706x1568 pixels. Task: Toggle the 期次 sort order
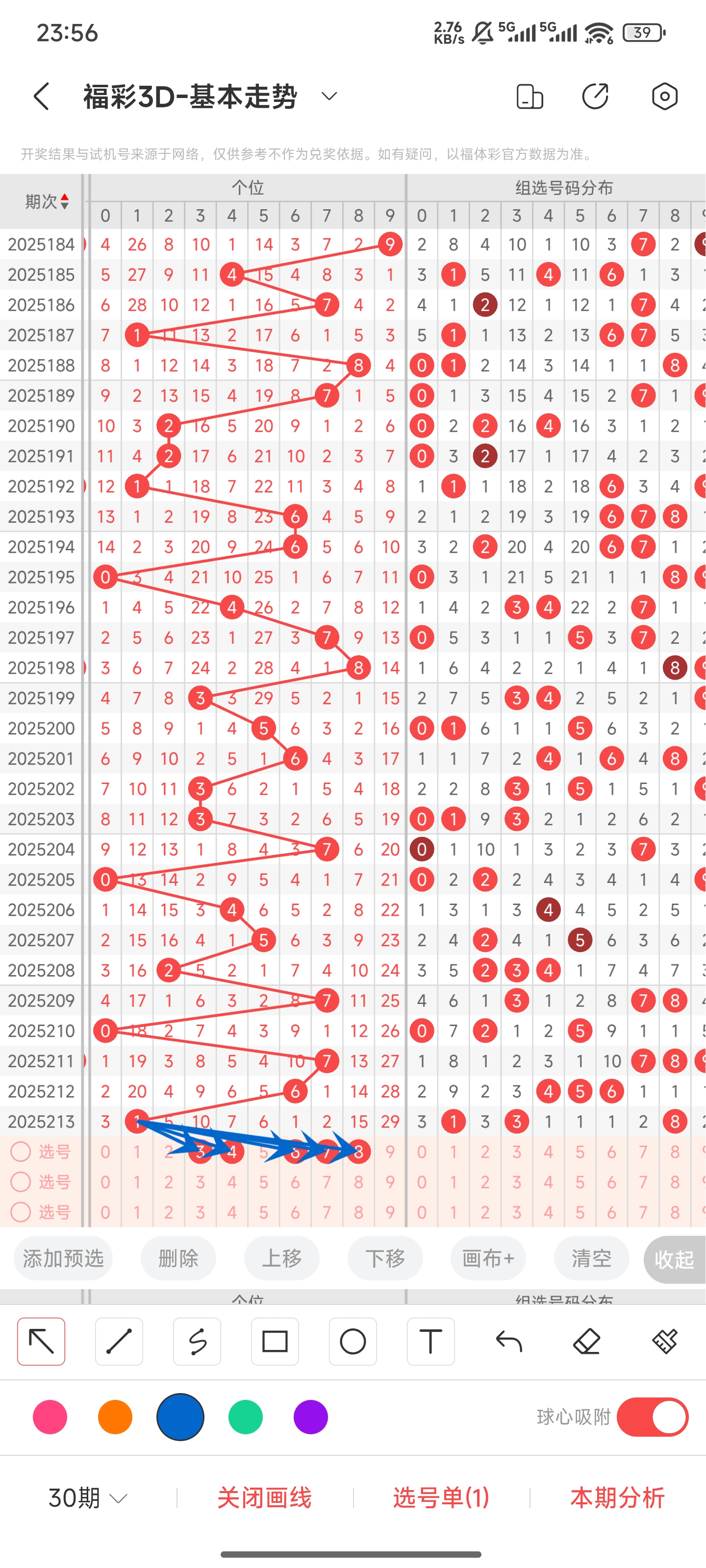pyautogui.click(x=47, y=201)
